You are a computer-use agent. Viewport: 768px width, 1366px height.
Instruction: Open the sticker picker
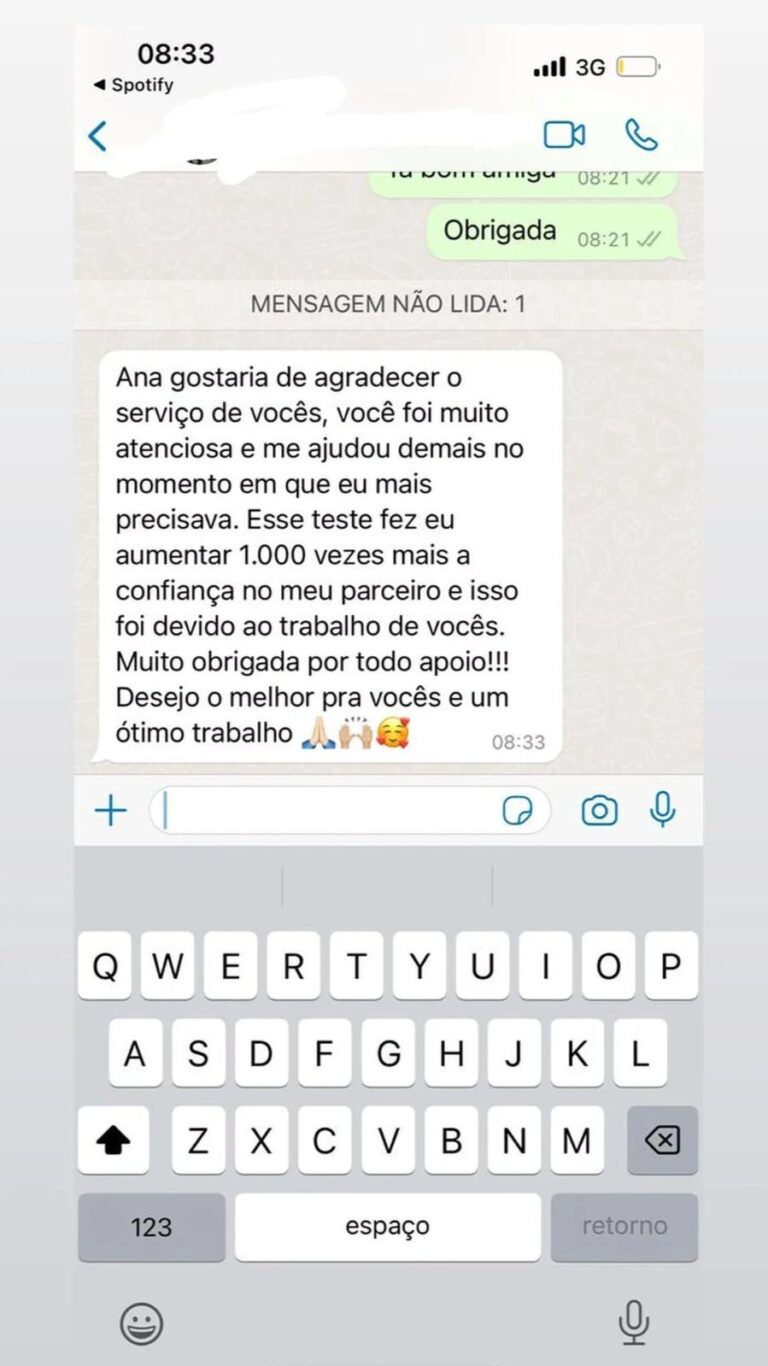517,811
